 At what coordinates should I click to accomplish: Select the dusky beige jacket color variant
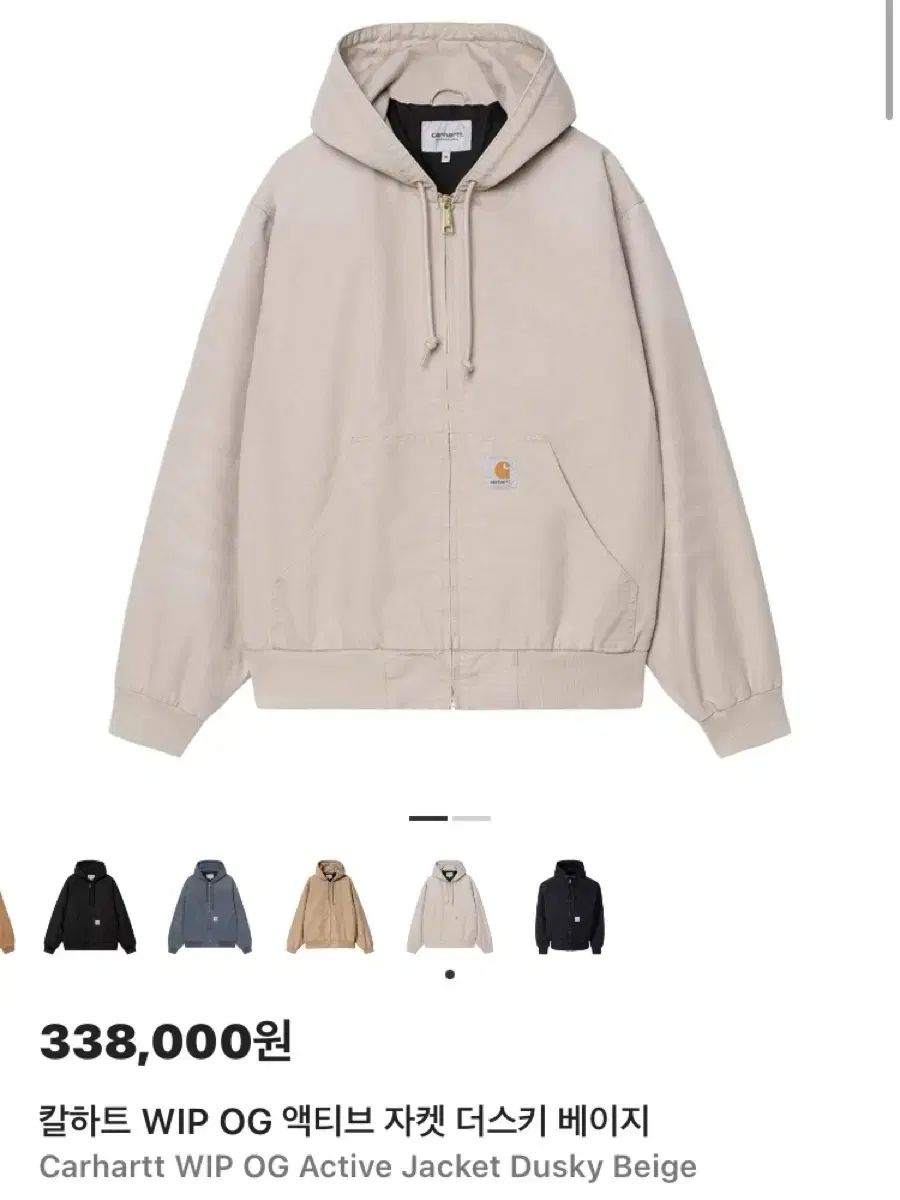[x=450, y=908]
